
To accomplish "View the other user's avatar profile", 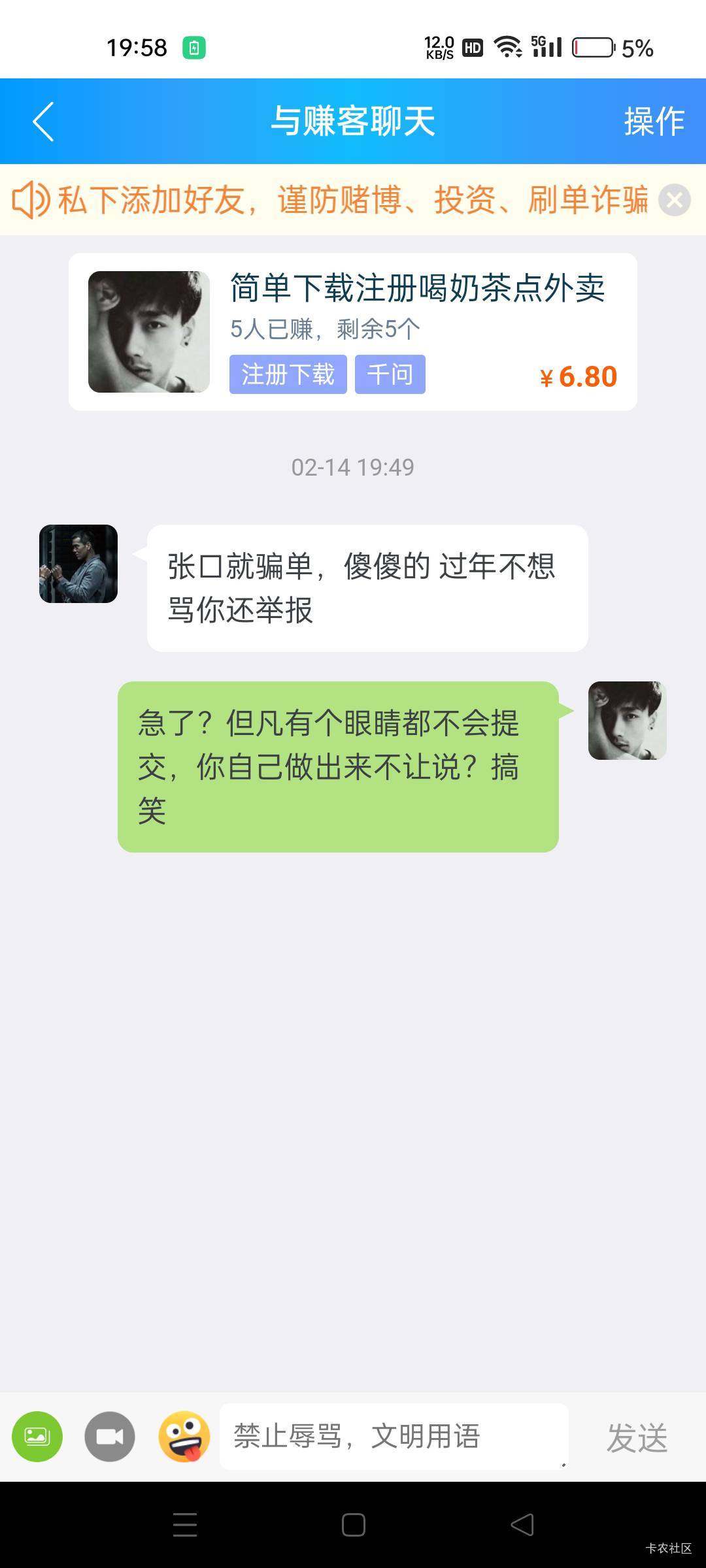I will (78, 564).
